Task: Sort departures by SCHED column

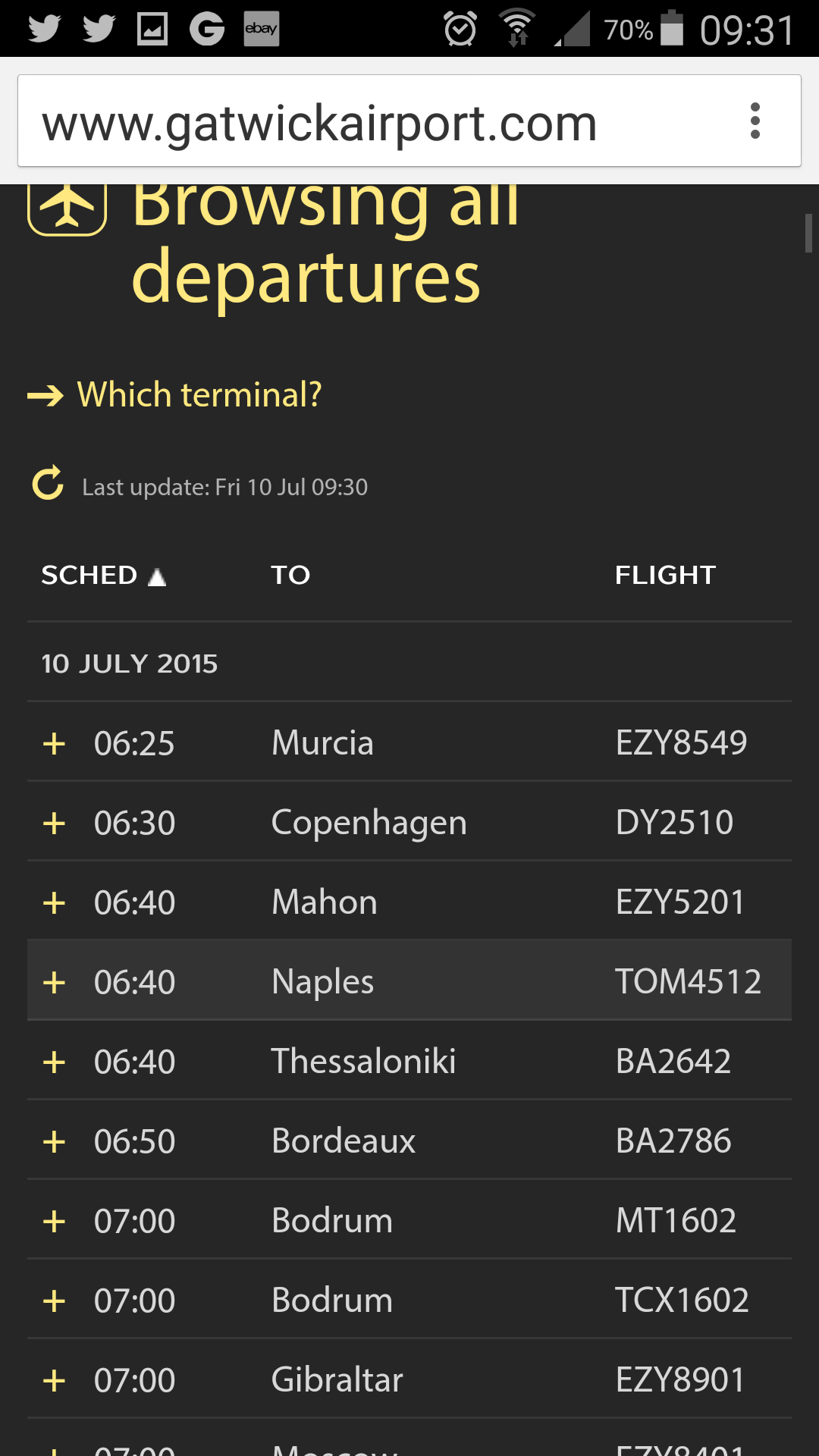Action: [103, 576]
